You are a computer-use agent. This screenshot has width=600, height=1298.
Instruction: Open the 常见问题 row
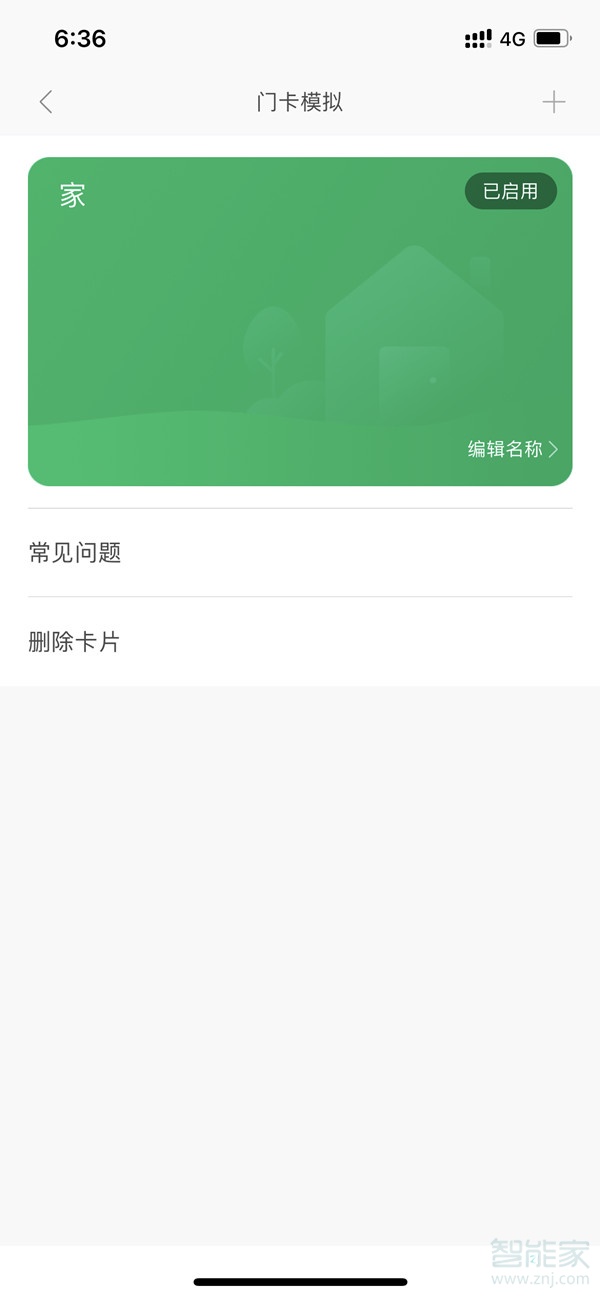[300, 553]
